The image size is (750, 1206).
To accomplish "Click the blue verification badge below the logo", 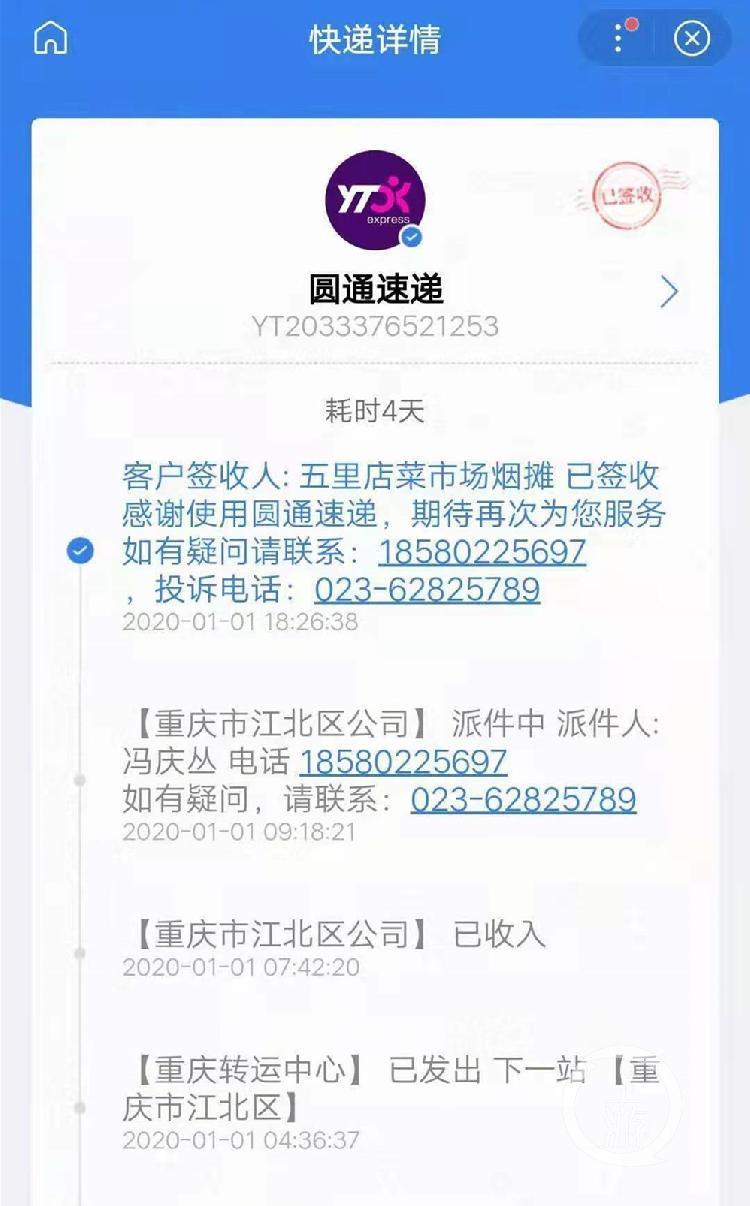I will (x=412, y=238).
